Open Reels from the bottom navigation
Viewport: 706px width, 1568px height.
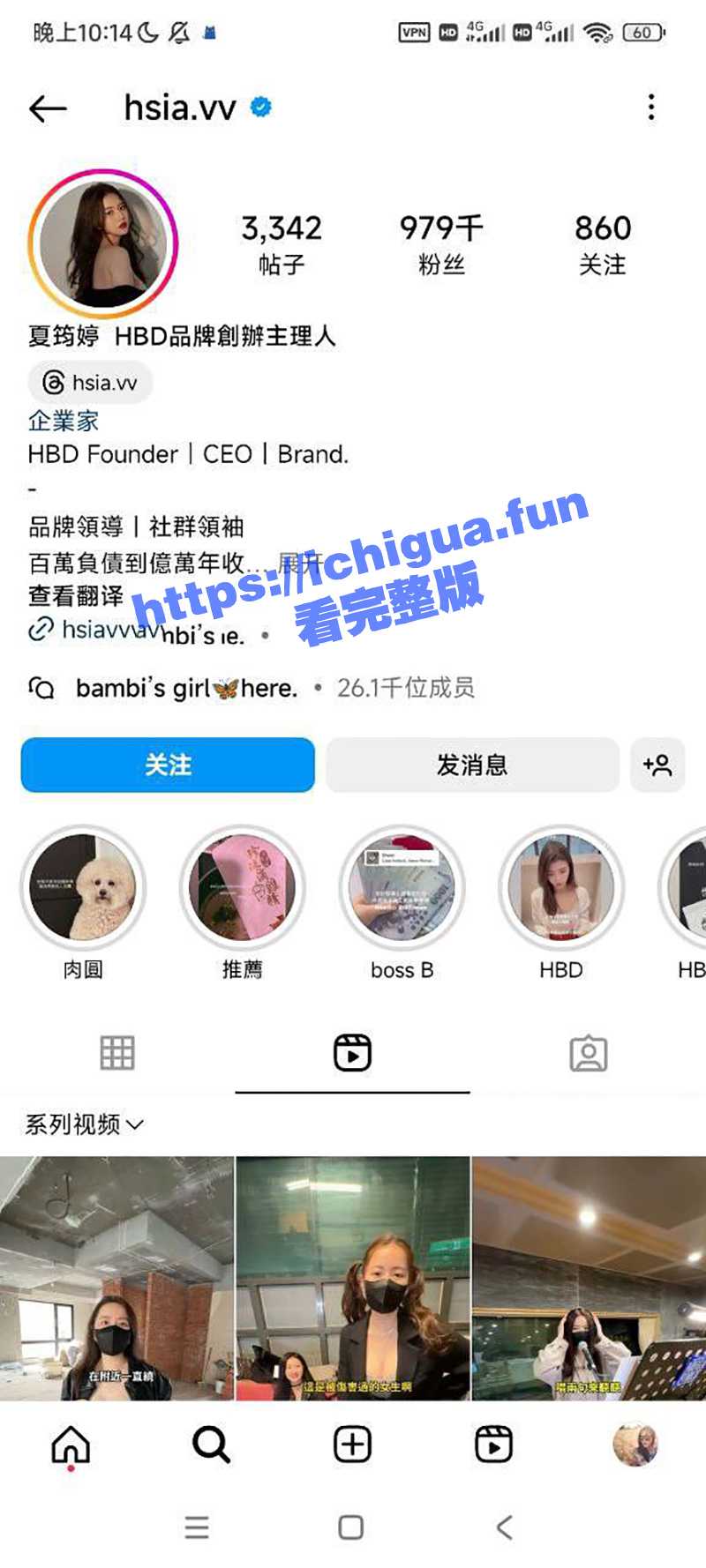494,1445
